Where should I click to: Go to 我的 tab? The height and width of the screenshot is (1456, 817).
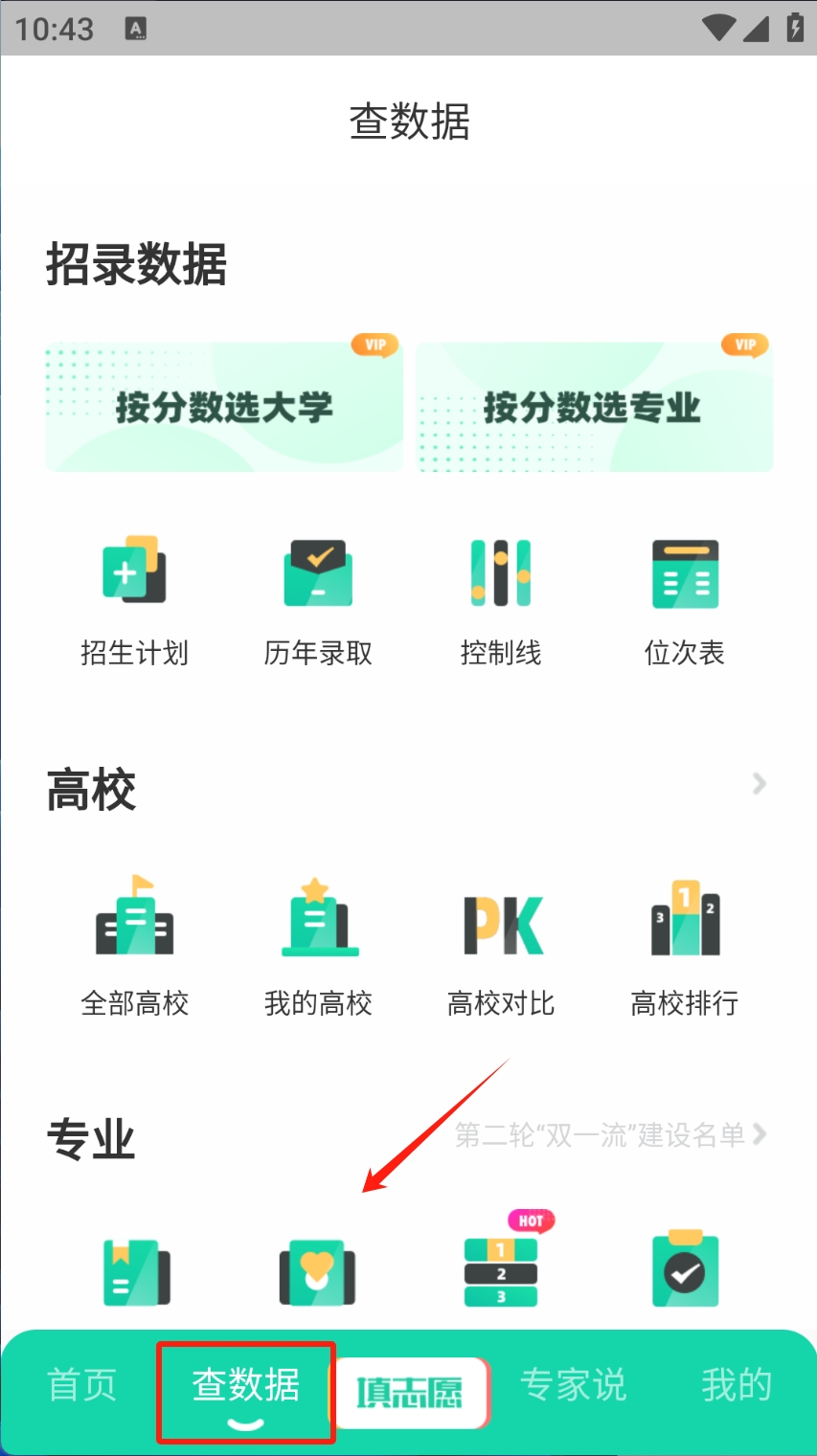click(x=736, y=1385)
